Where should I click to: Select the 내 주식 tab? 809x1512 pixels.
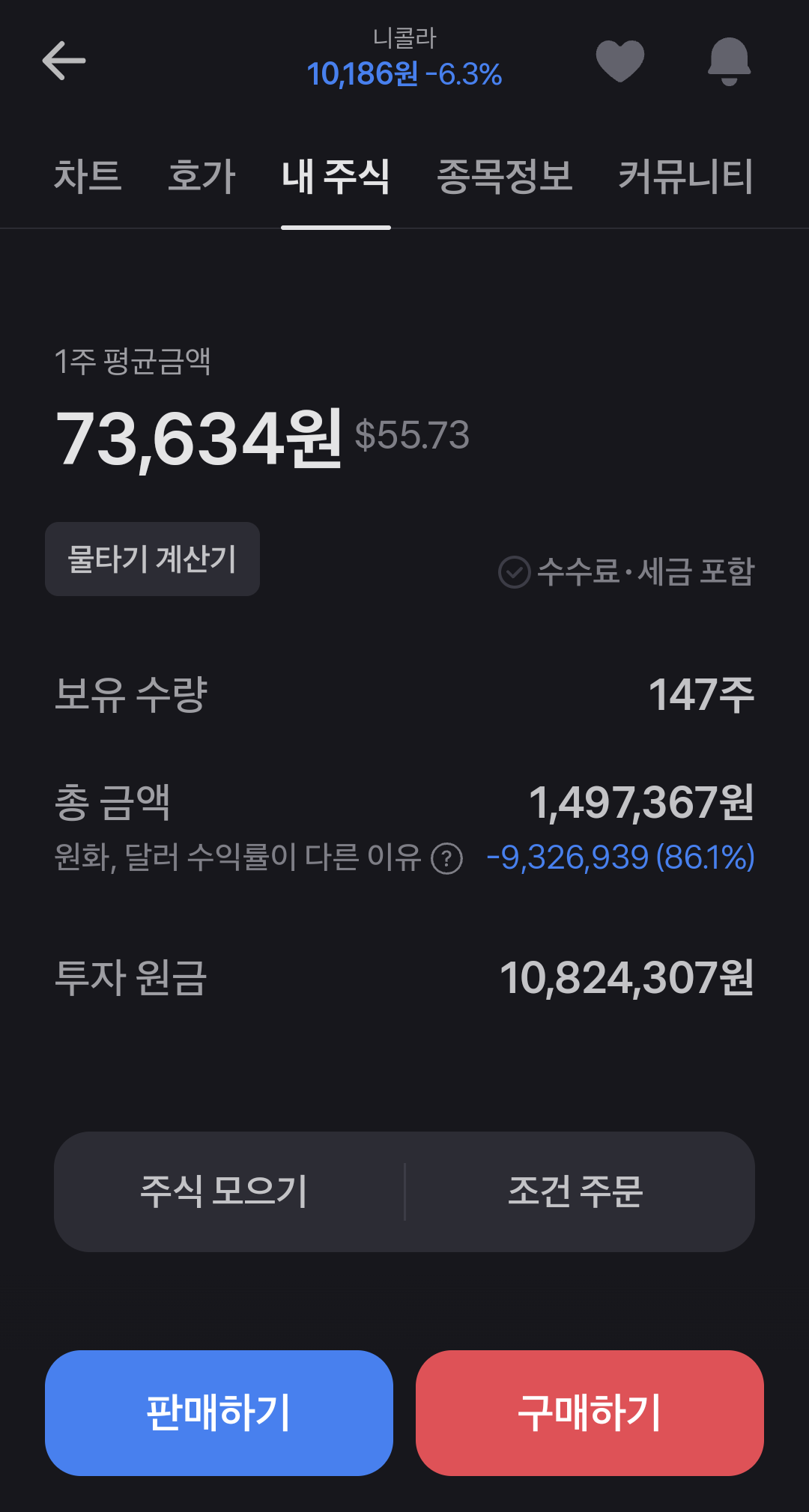click(x=336, y=177)
